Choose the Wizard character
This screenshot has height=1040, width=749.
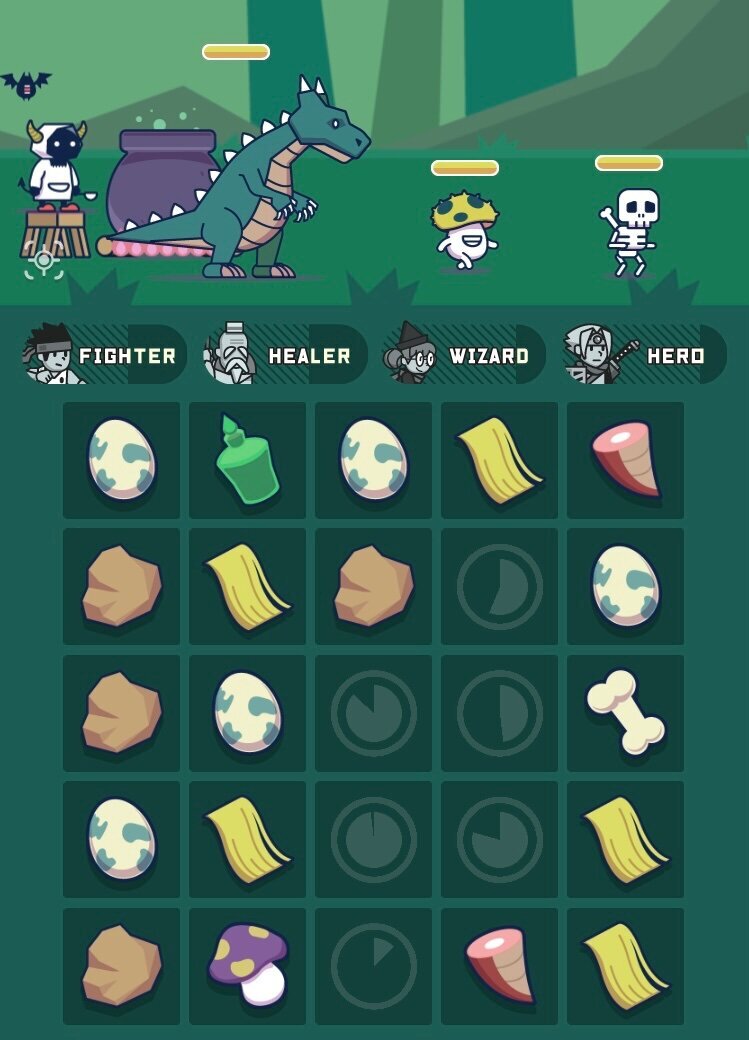coord(464,354)
